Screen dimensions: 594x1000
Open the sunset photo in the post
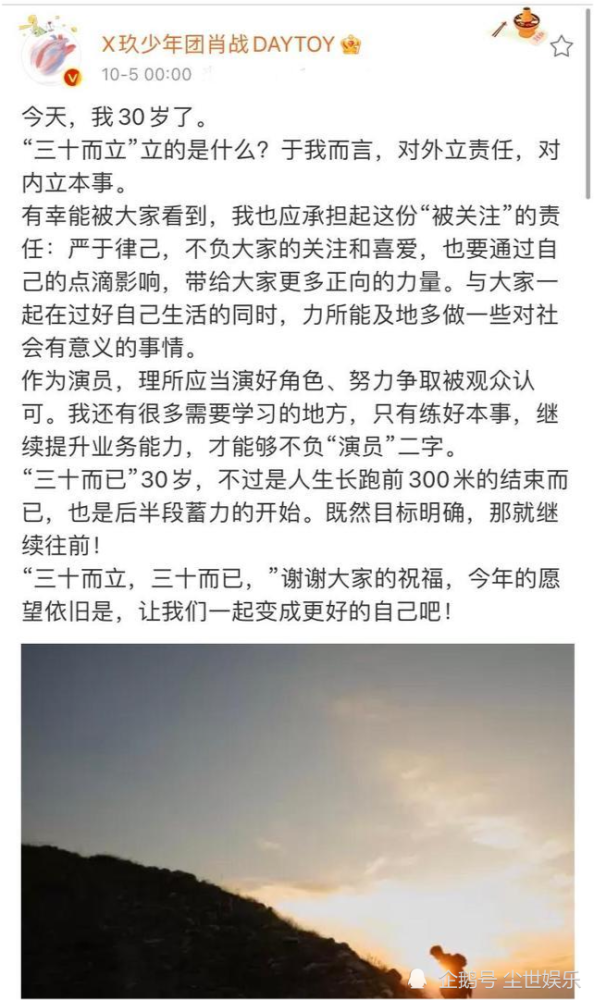coord(298,820)
